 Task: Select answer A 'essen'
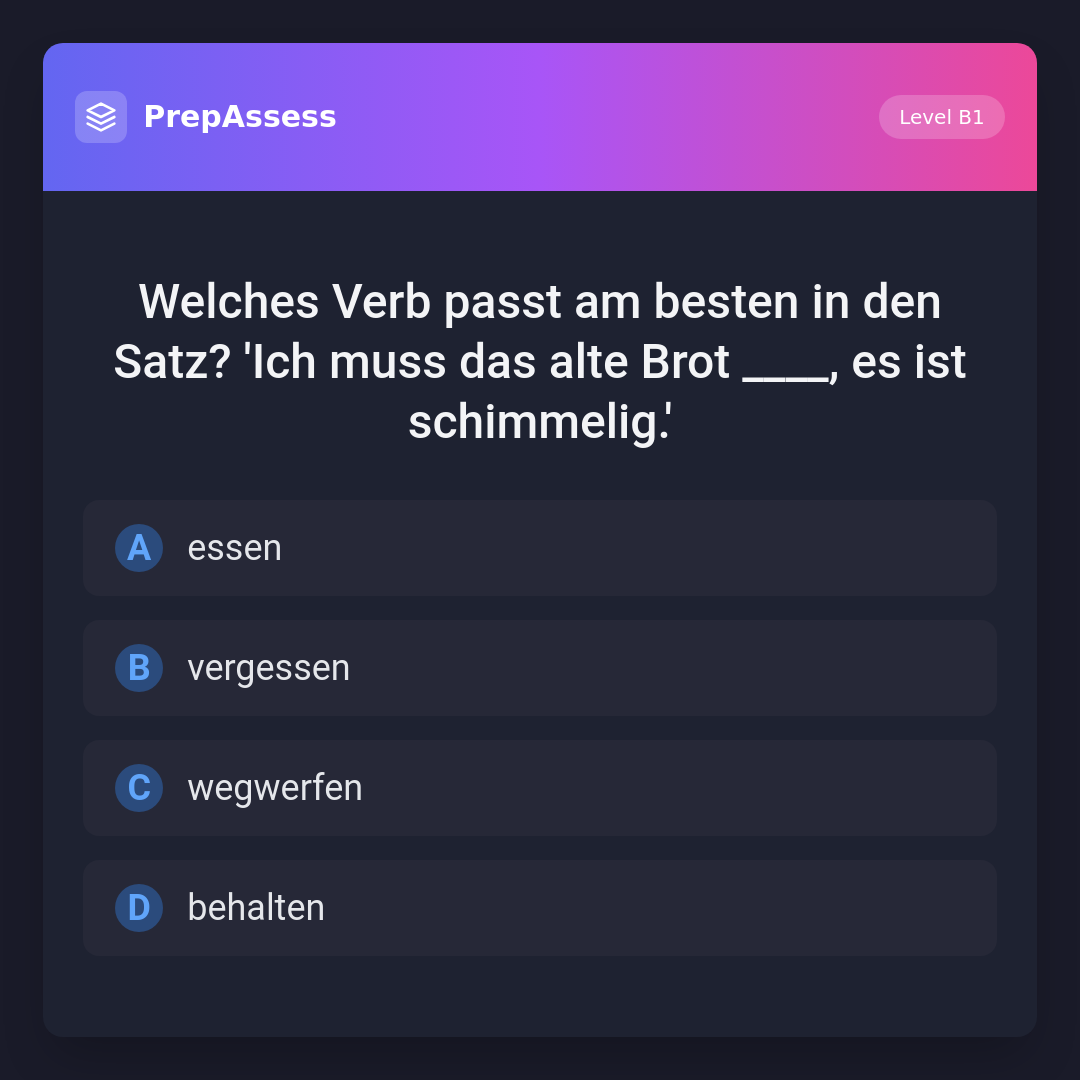[x=539, y=548]
